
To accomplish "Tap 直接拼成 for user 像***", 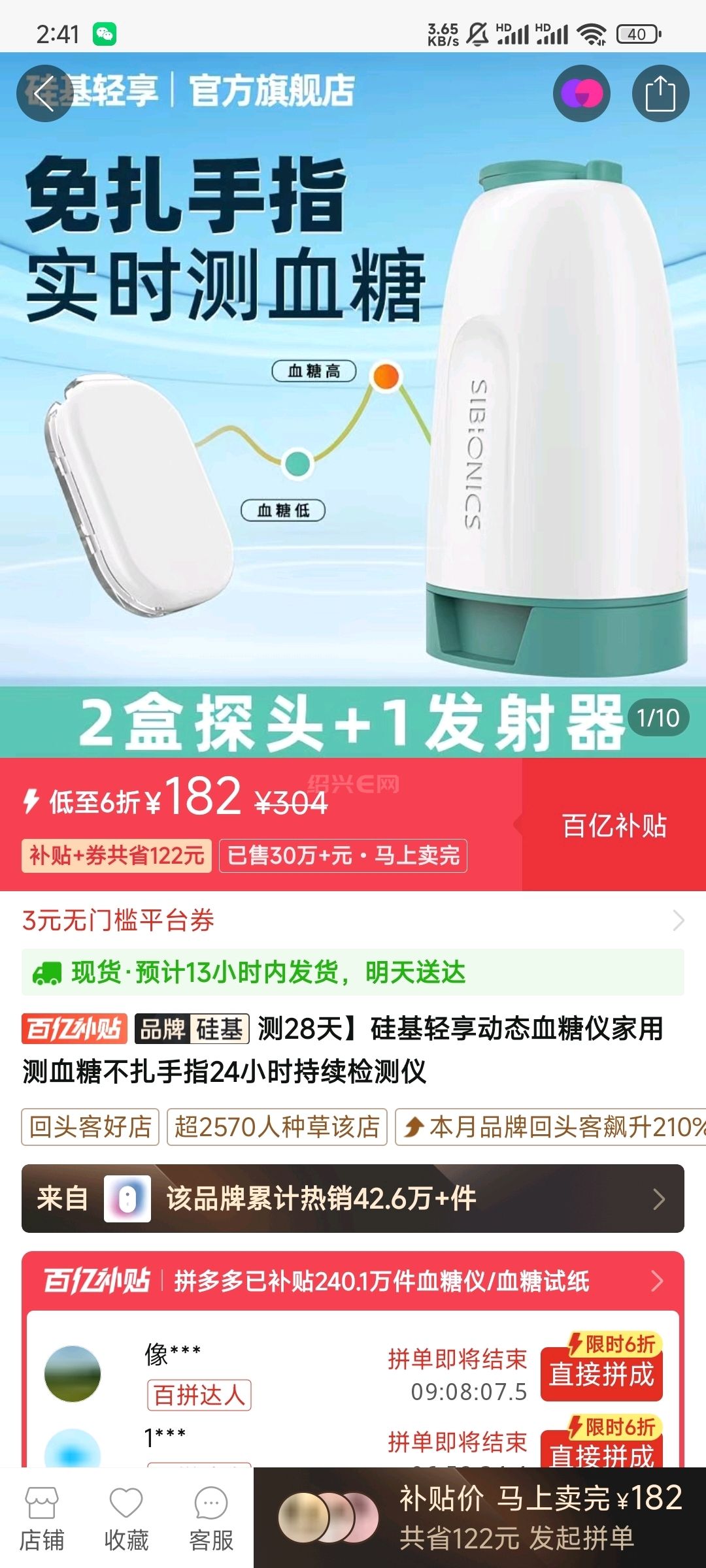I will click(601, 1375).
